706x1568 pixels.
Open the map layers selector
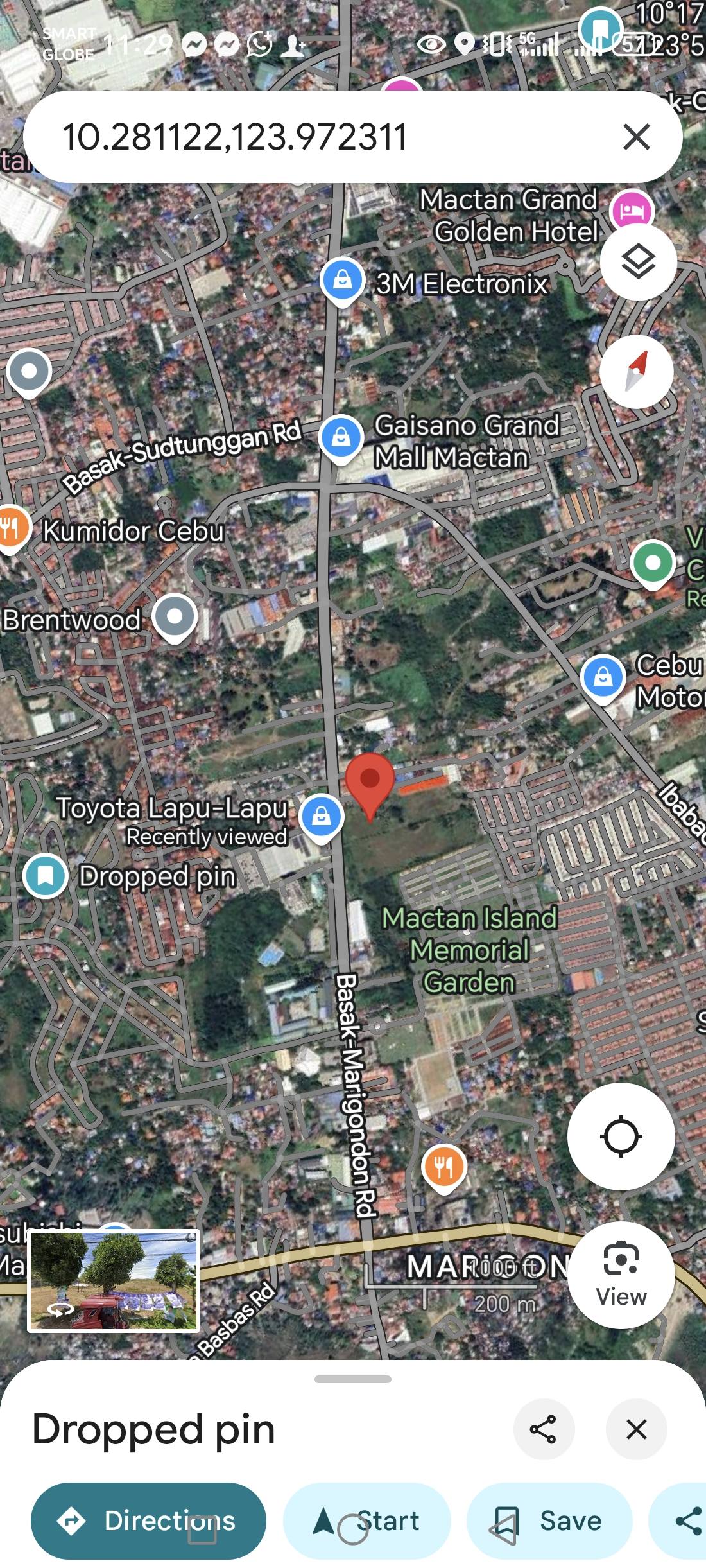click(x=638, y=262)
